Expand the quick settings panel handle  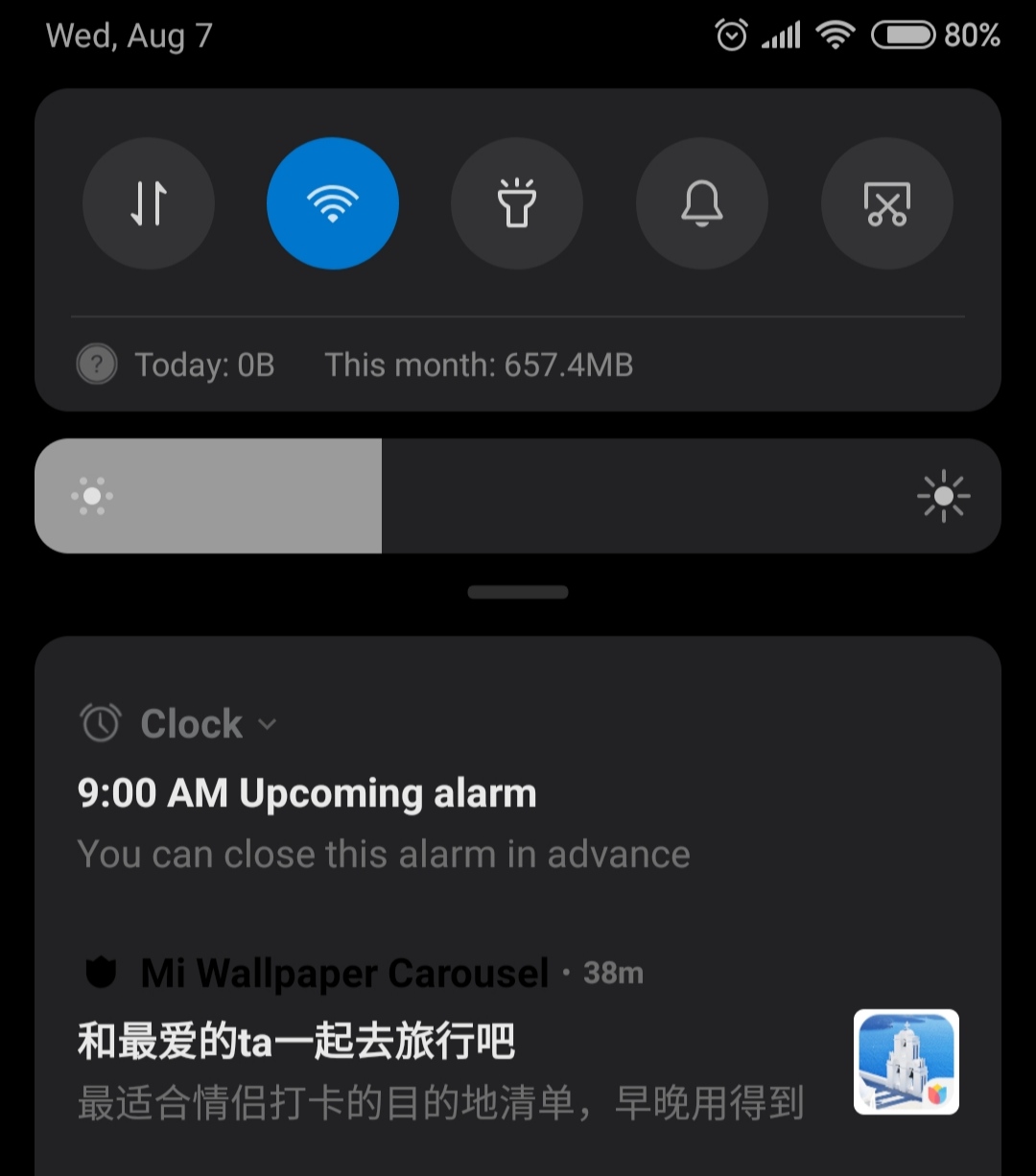coord(518,592)
